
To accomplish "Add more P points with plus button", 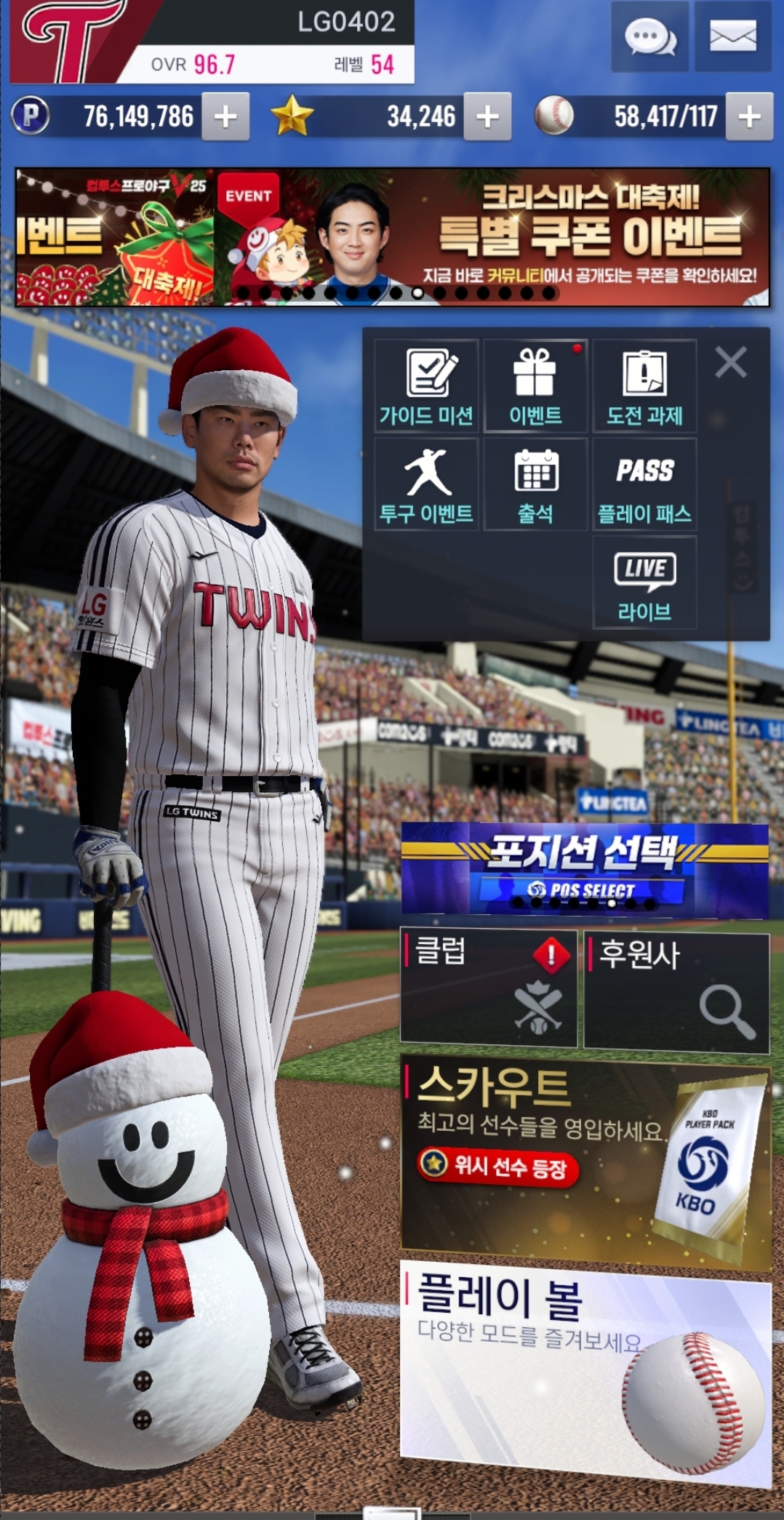I will (225, 116).
